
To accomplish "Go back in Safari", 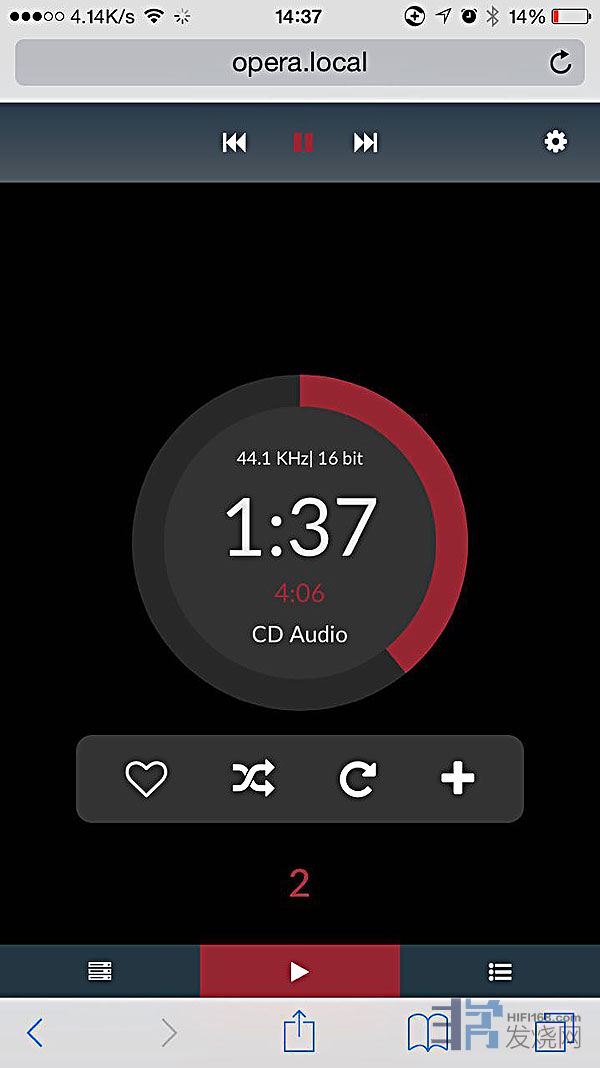I will 35,1032.
